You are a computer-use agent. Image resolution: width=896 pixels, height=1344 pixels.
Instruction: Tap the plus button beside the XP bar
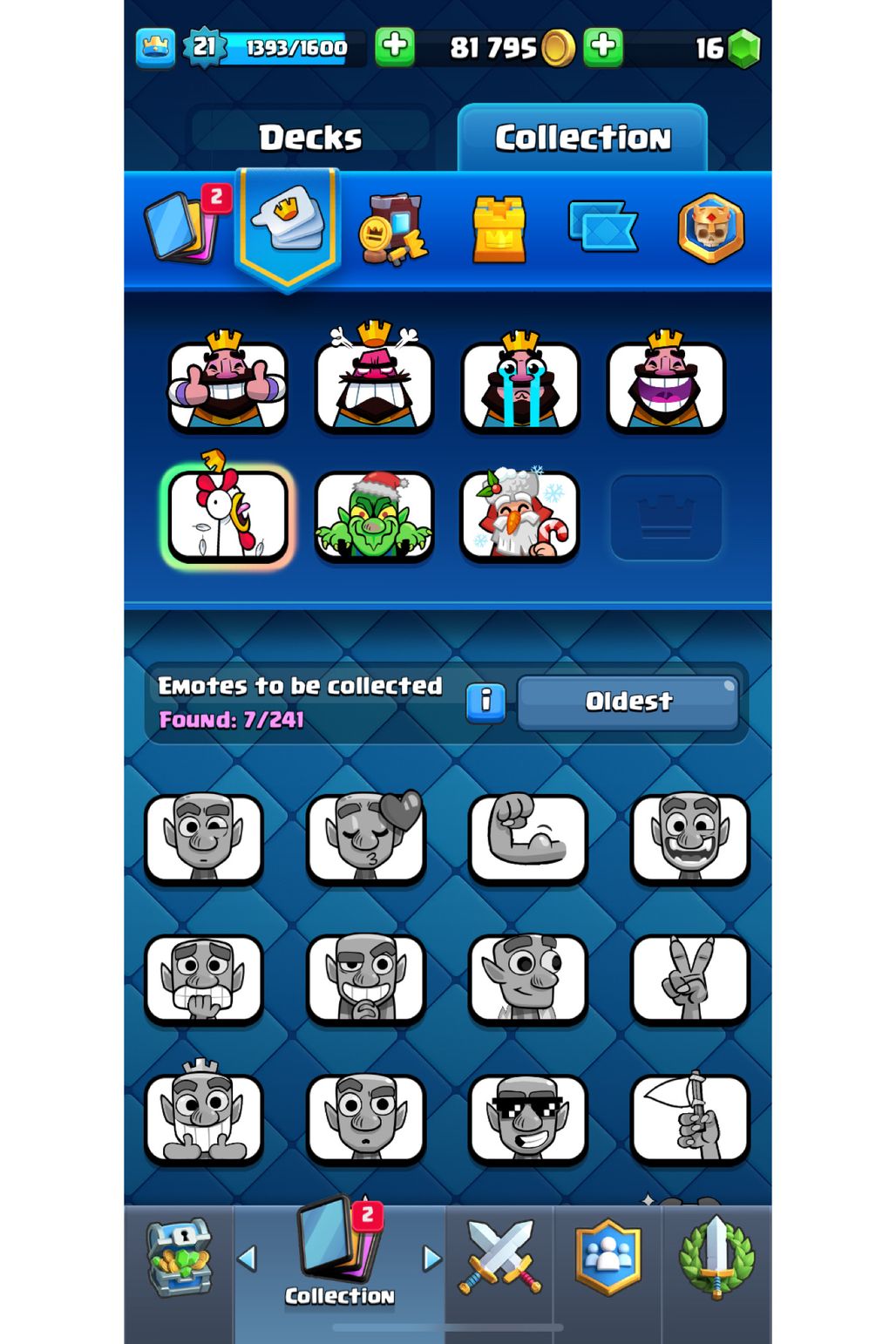click(395, 47)
